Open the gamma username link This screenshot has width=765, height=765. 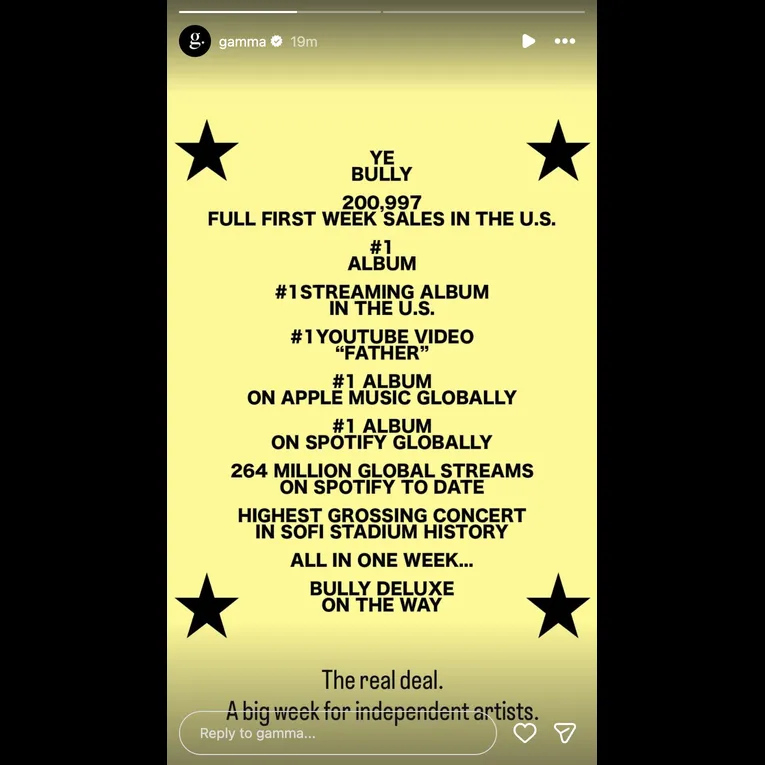[x=242, y=41]
